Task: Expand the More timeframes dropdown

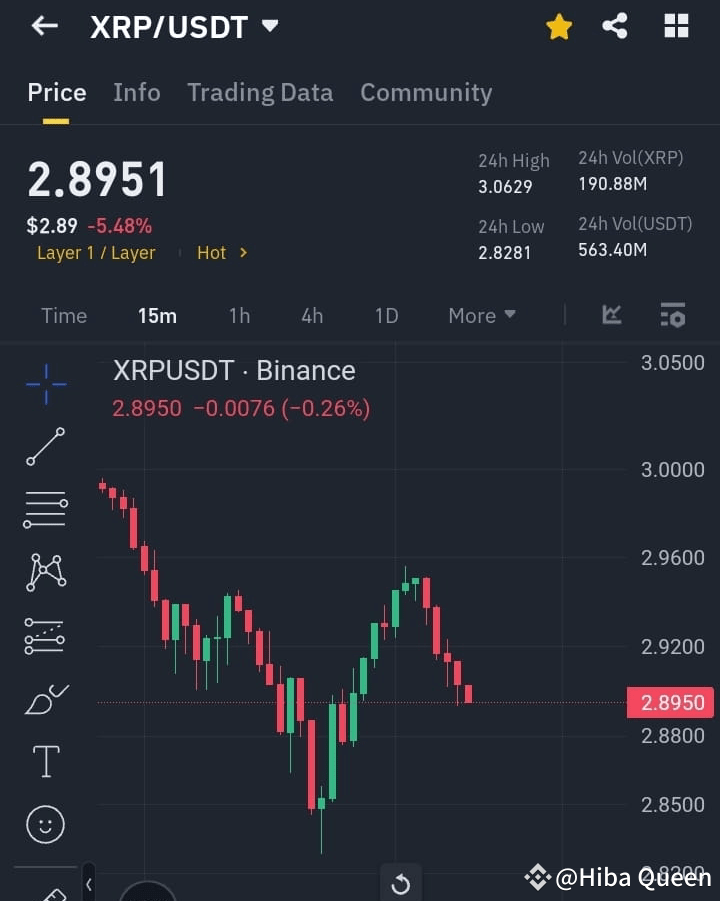Action: pyautogui.click(x=481, y=315)
